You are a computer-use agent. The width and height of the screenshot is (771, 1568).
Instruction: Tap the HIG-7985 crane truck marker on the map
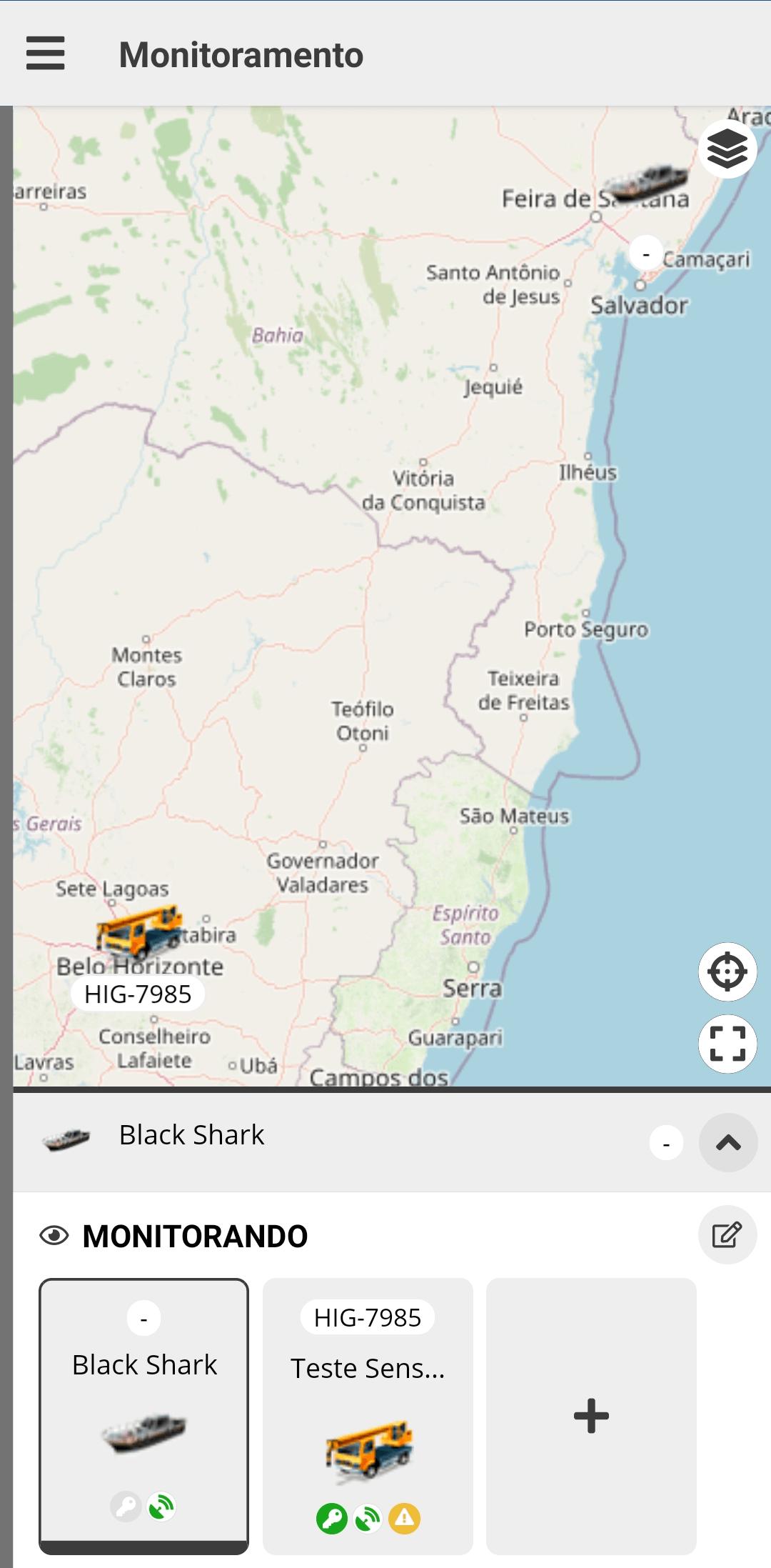click(x=139, y=932)
